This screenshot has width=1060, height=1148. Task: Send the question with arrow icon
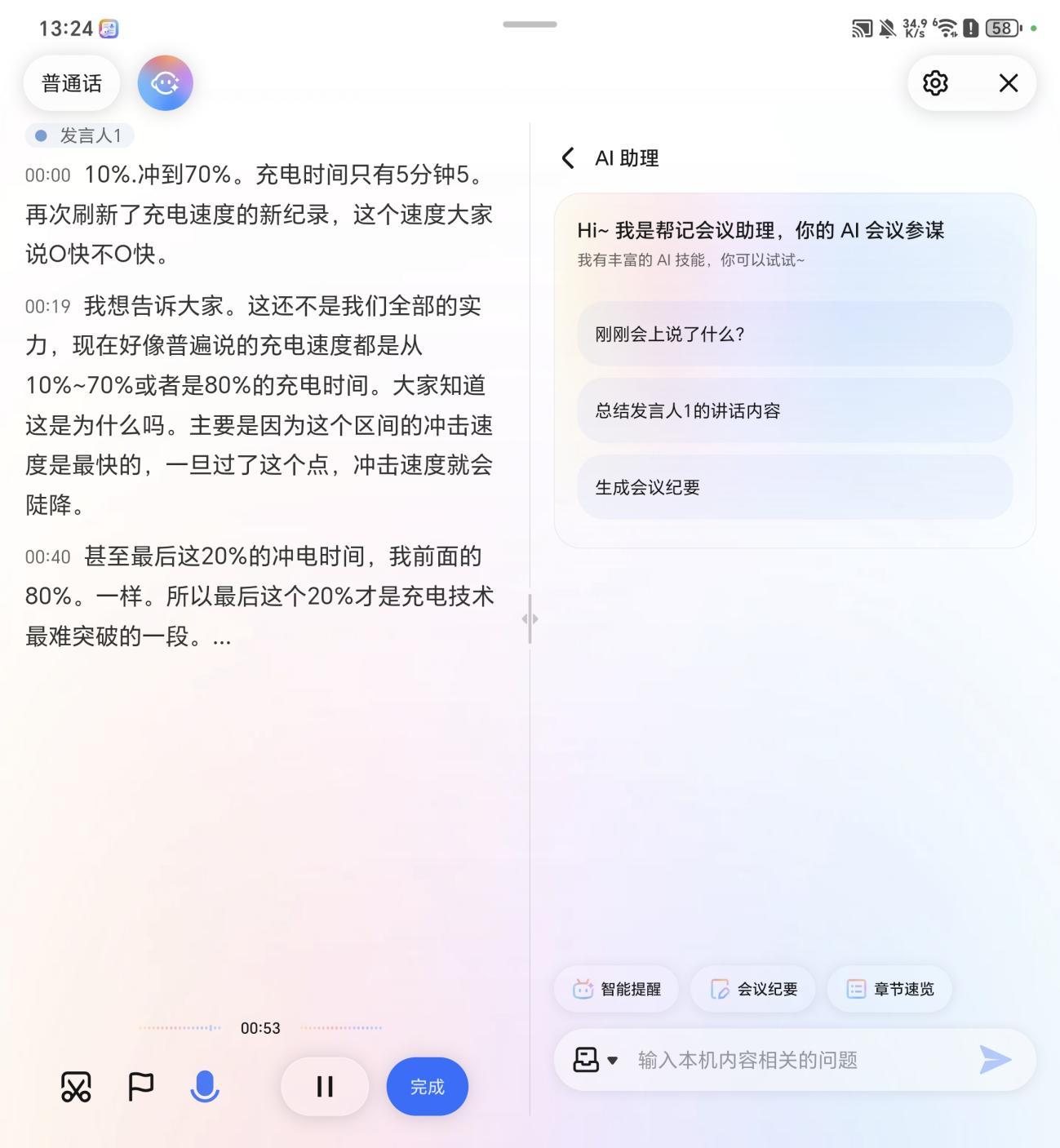995,1060
